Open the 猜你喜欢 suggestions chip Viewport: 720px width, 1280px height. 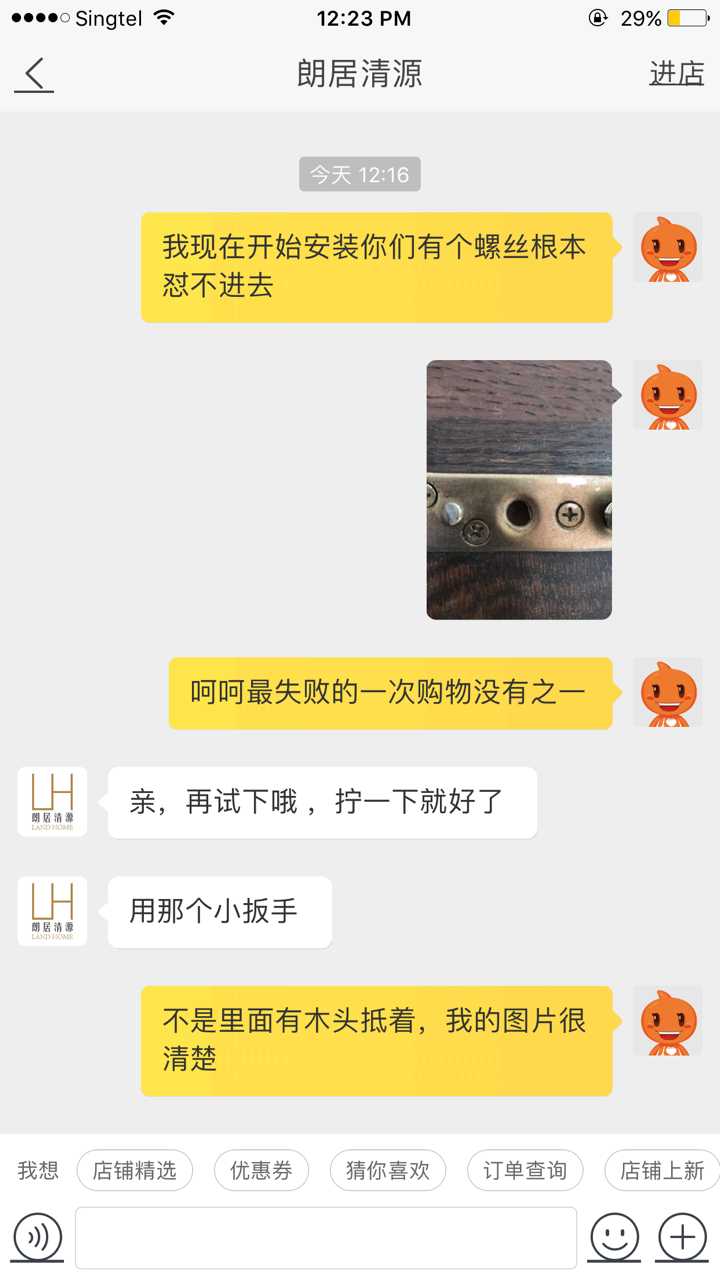[x=387, y=1170]
